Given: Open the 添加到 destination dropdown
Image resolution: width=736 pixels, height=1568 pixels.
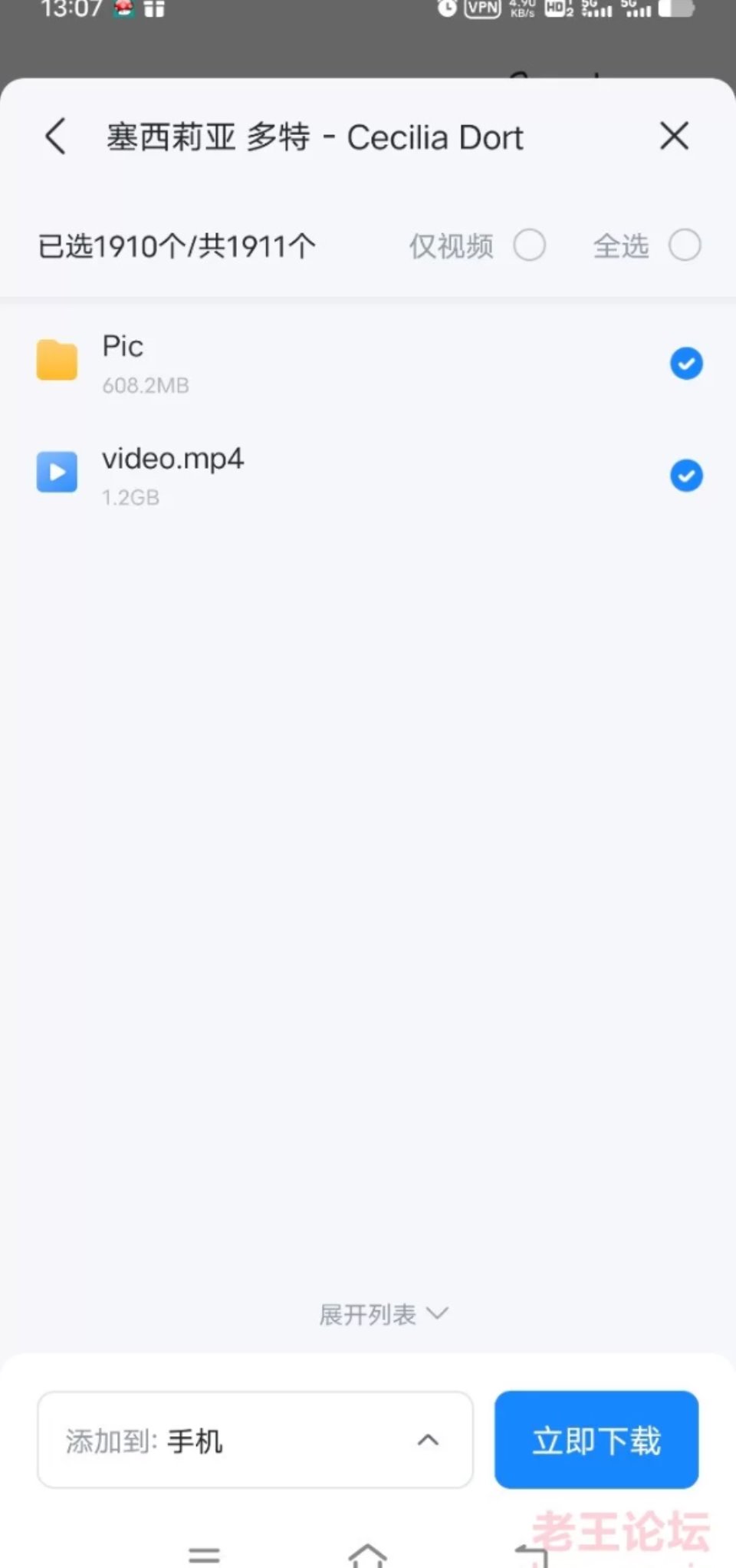Looking at the screenshot, I should (x=255, y=1440).
